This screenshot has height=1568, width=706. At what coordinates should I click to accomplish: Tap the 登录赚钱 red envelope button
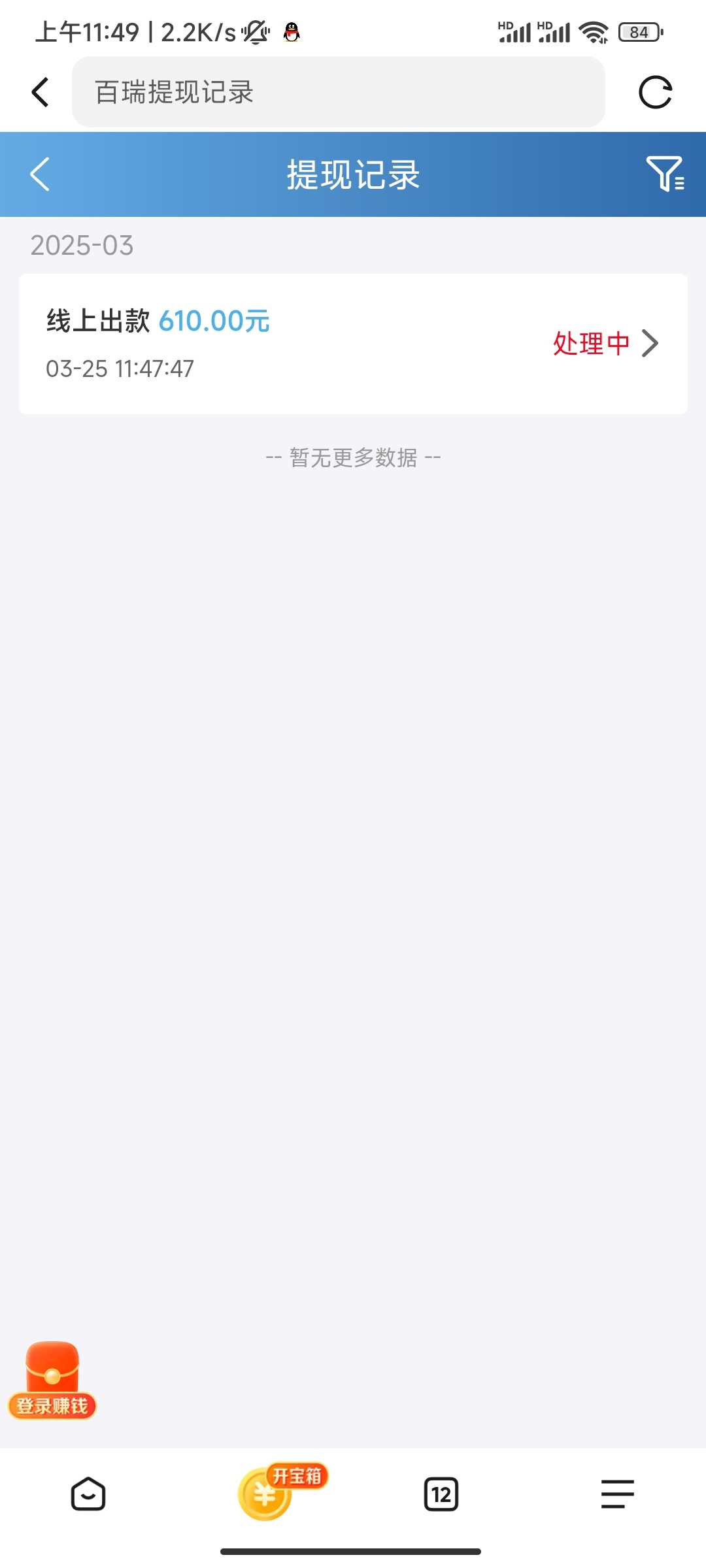pos(52,1380)
